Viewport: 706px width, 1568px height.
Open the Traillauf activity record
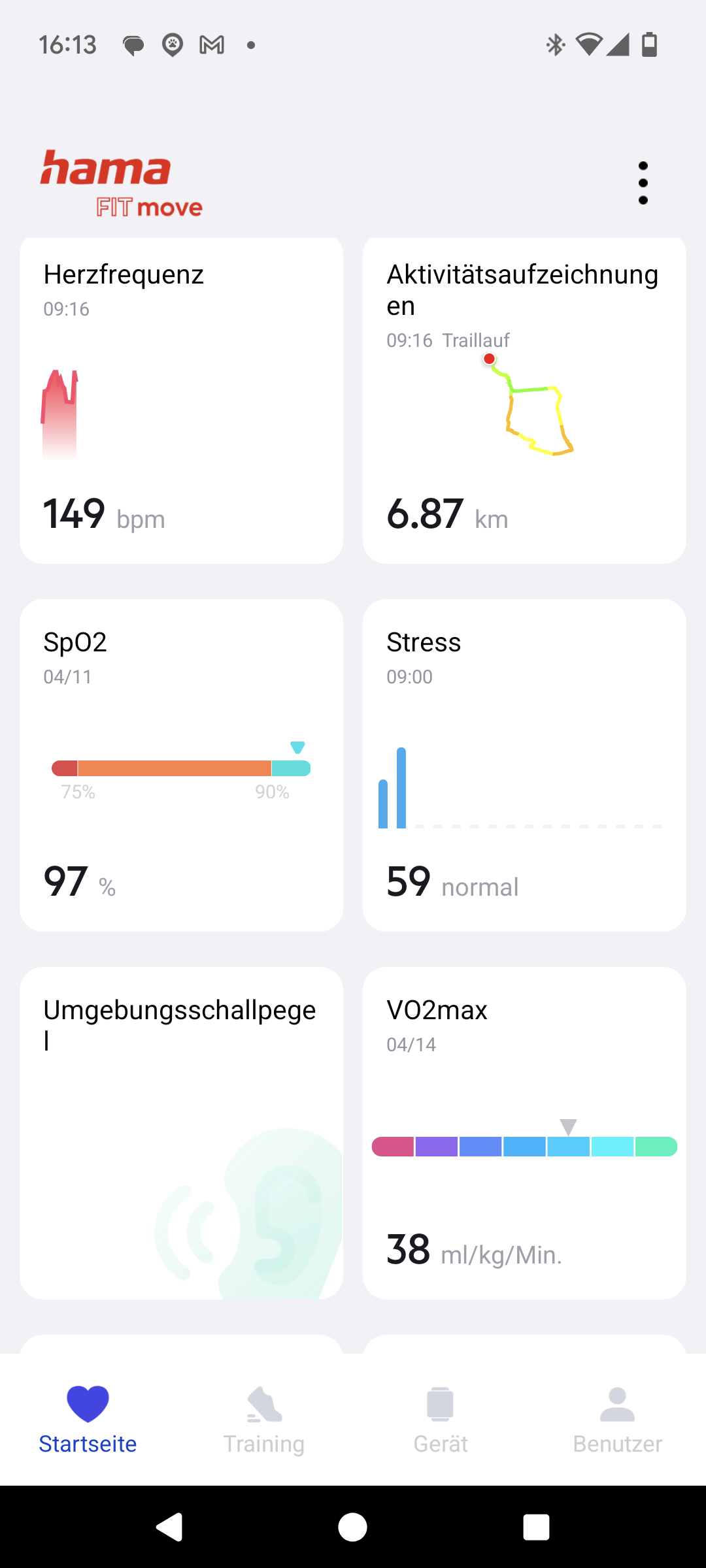pos(524,400)
